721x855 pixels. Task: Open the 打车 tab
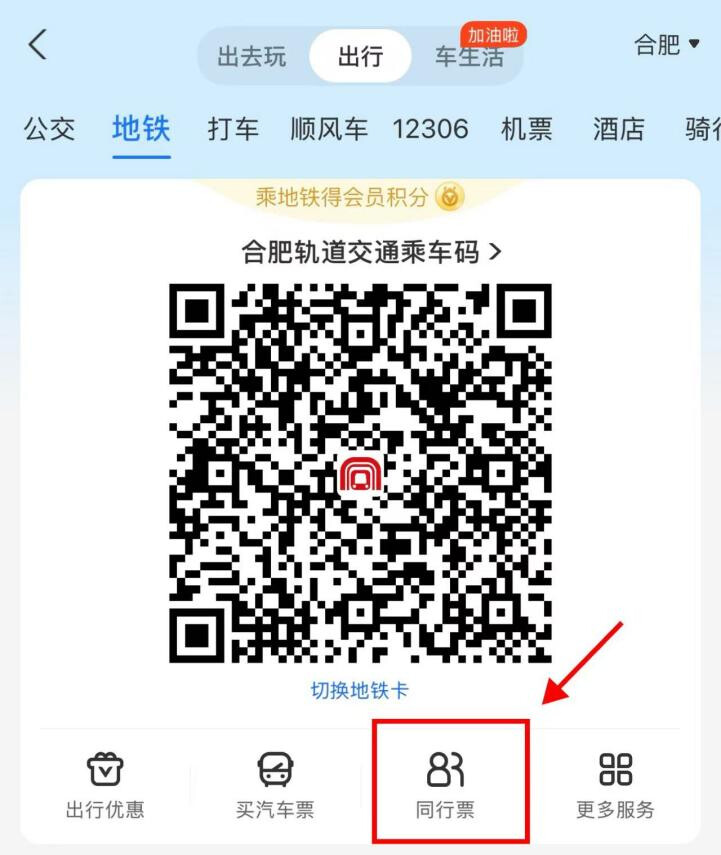[233, 129]
